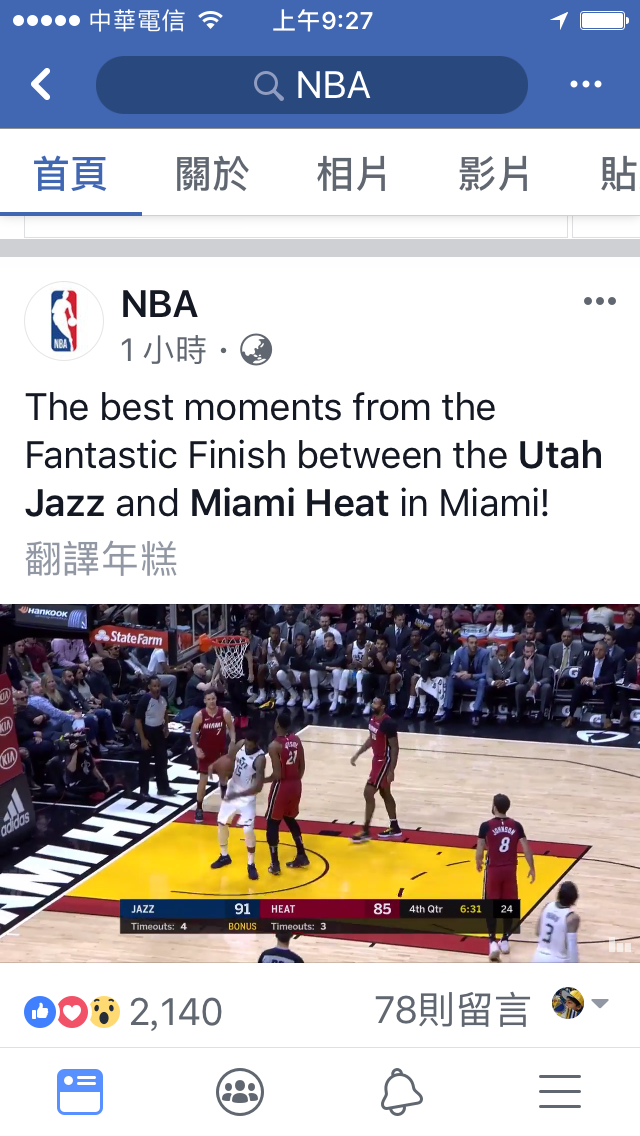
Task: Open the NBA post's options menu
Action: pyautogui.click(x=599, y=302)
